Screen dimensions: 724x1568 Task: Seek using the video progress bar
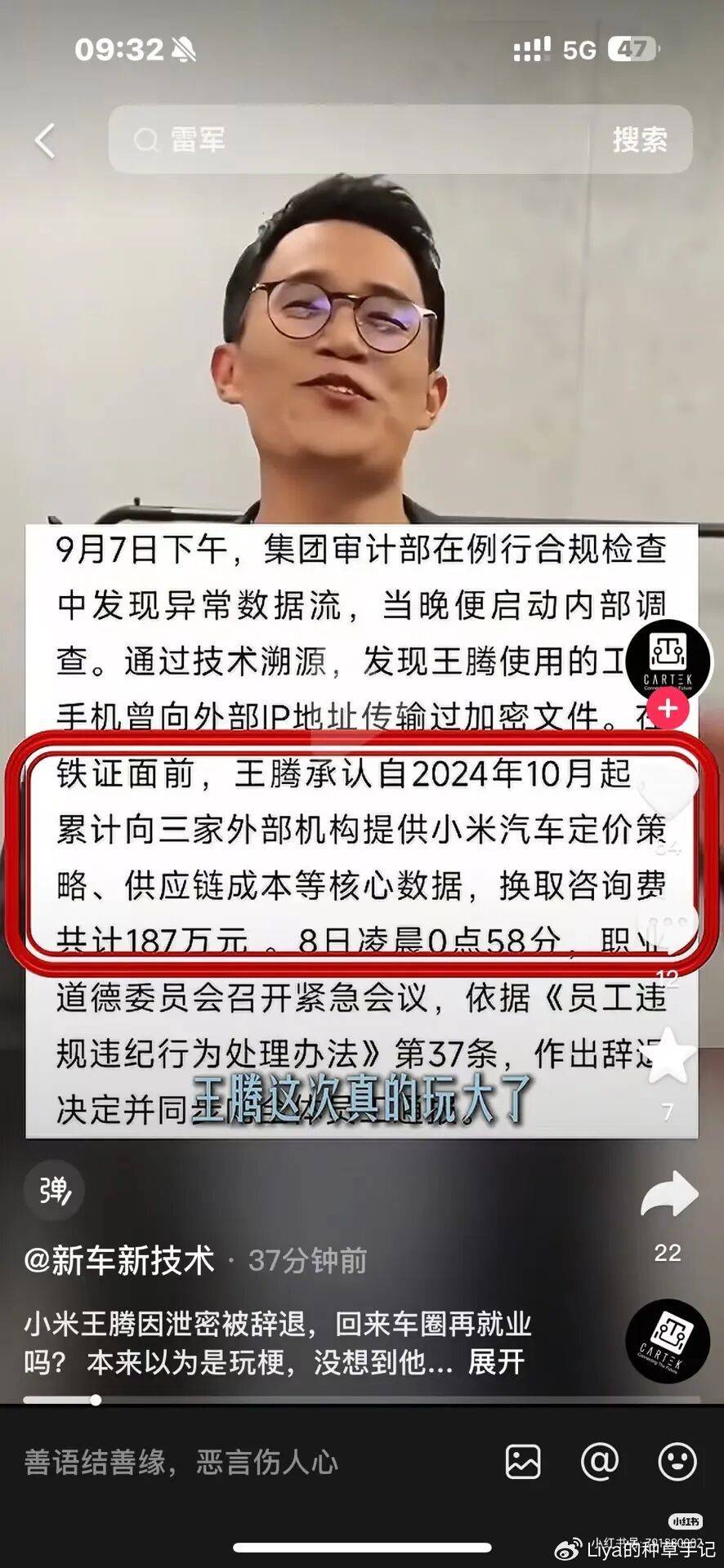pos(361,1400)
